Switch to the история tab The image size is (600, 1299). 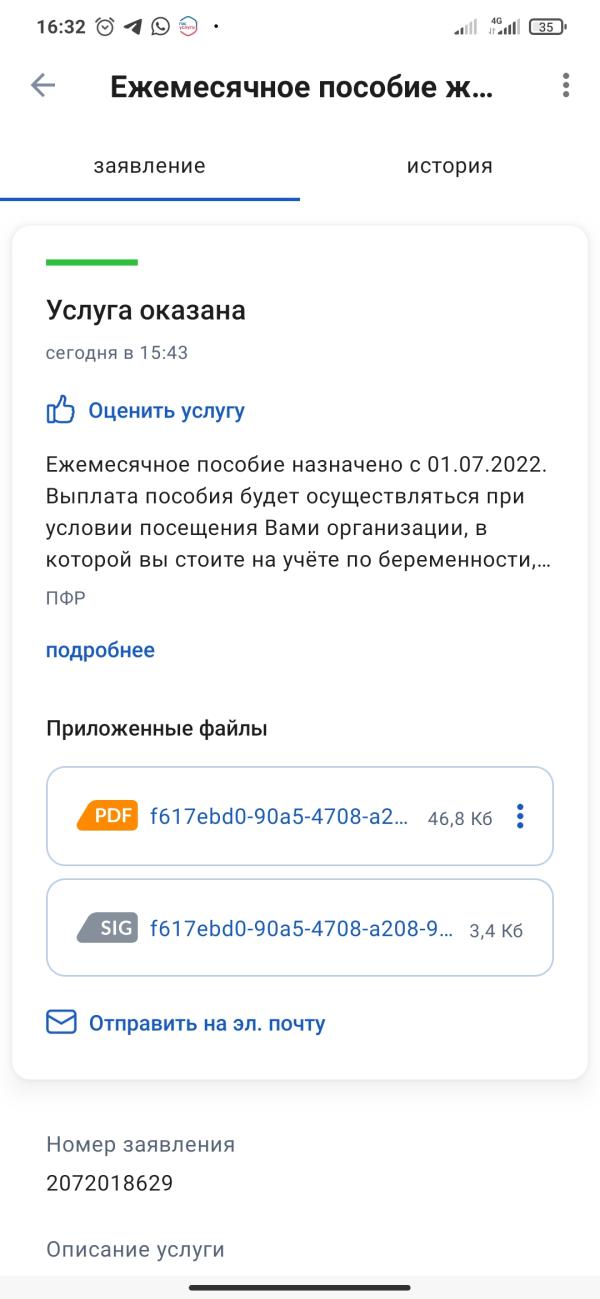tap(450, 166)
